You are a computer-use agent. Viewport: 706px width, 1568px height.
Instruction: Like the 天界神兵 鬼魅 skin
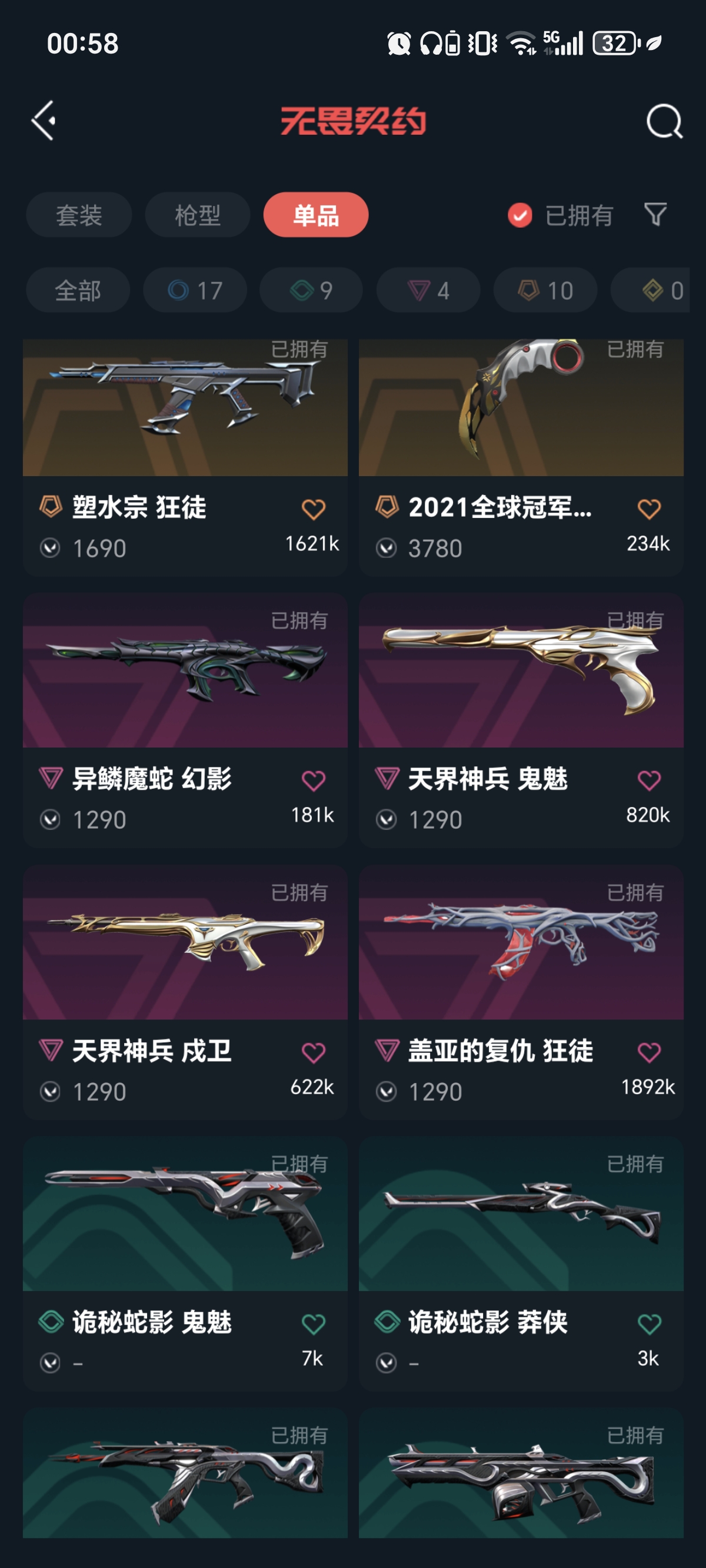click(649, 780)
